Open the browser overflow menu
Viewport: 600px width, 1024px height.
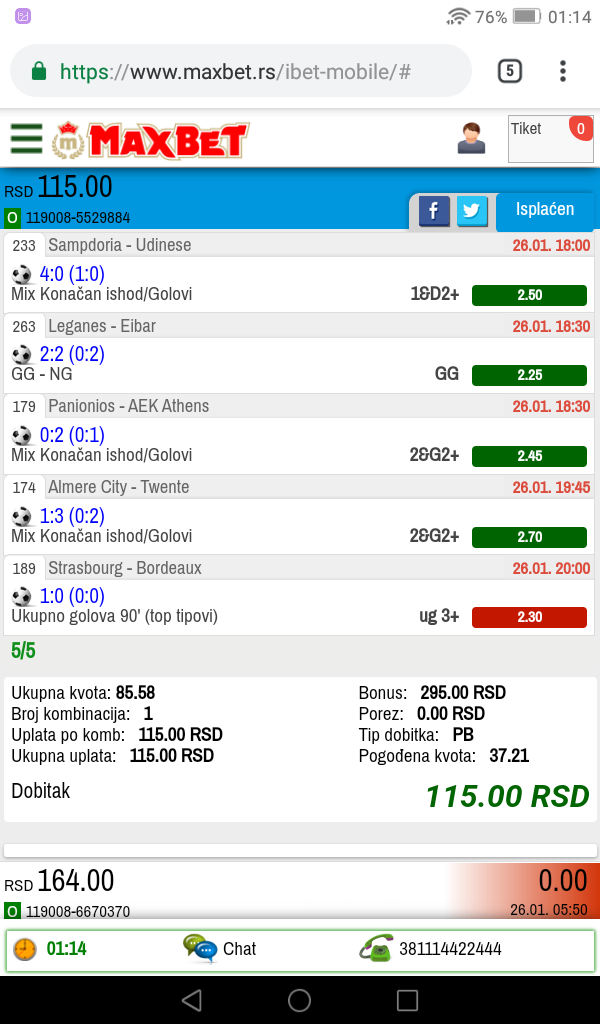(x=563, y=71)
